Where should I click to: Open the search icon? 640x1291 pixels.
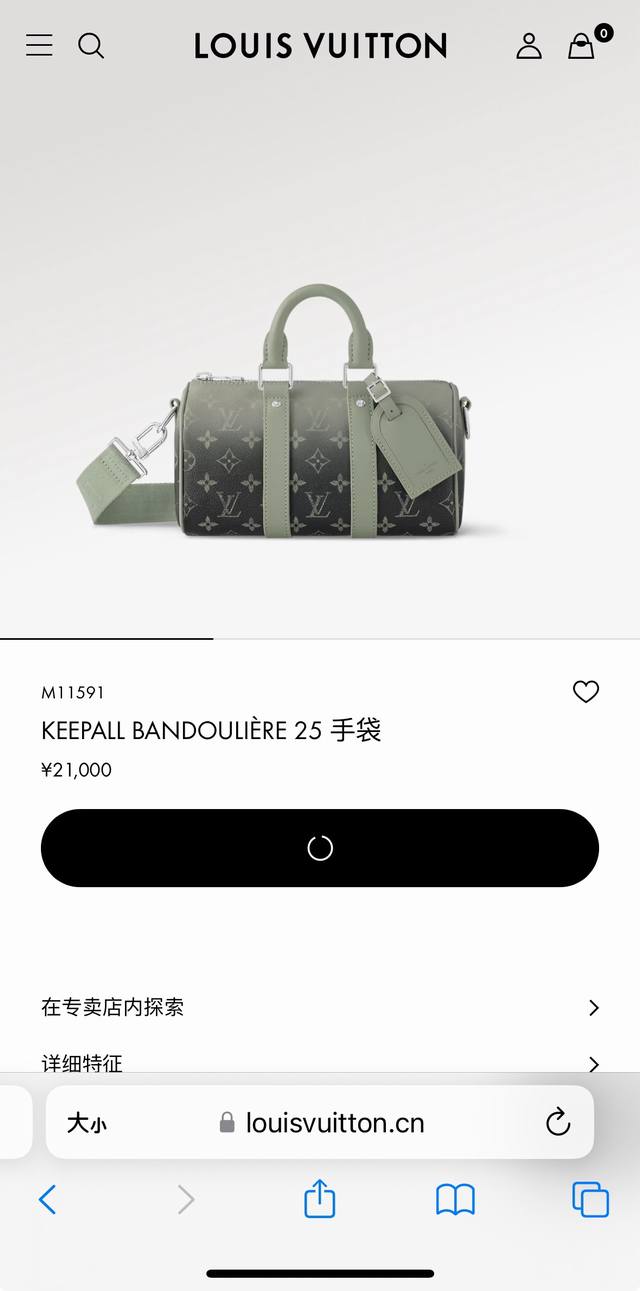[91, 45]
